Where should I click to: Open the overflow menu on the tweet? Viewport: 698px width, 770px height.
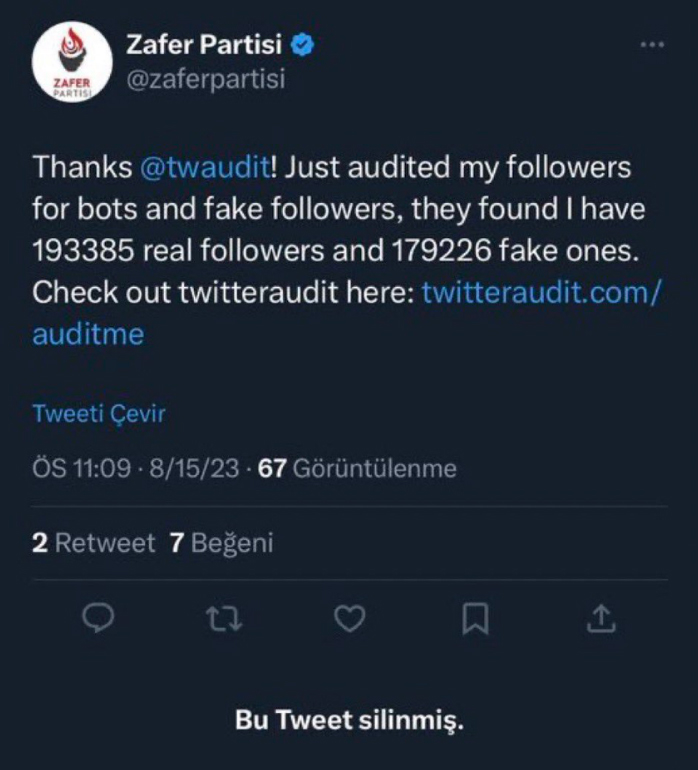[x=652, y=45]
